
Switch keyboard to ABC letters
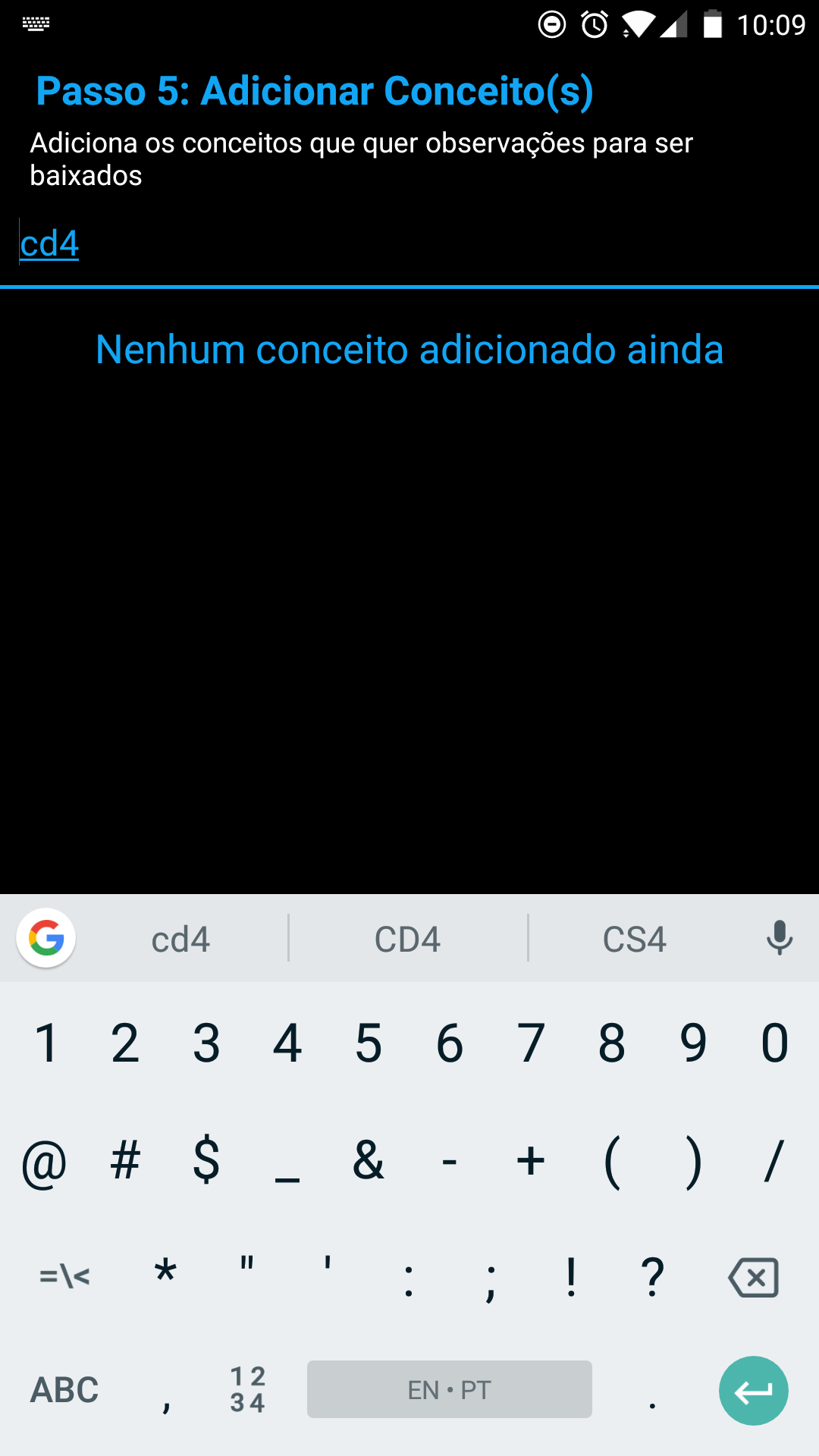(x=64, y=1391)
